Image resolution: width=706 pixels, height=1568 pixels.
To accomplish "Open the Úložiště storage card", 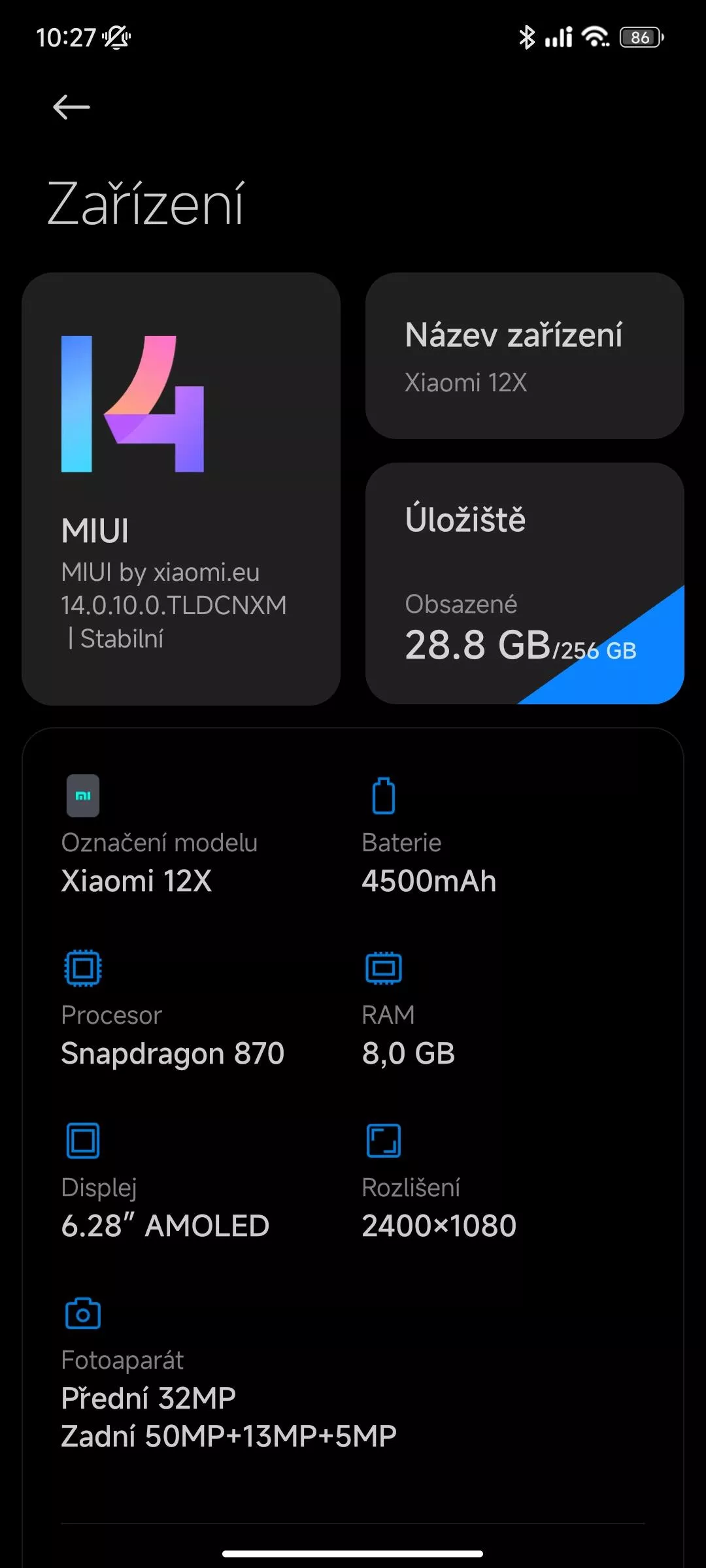I will coord(525,583).
